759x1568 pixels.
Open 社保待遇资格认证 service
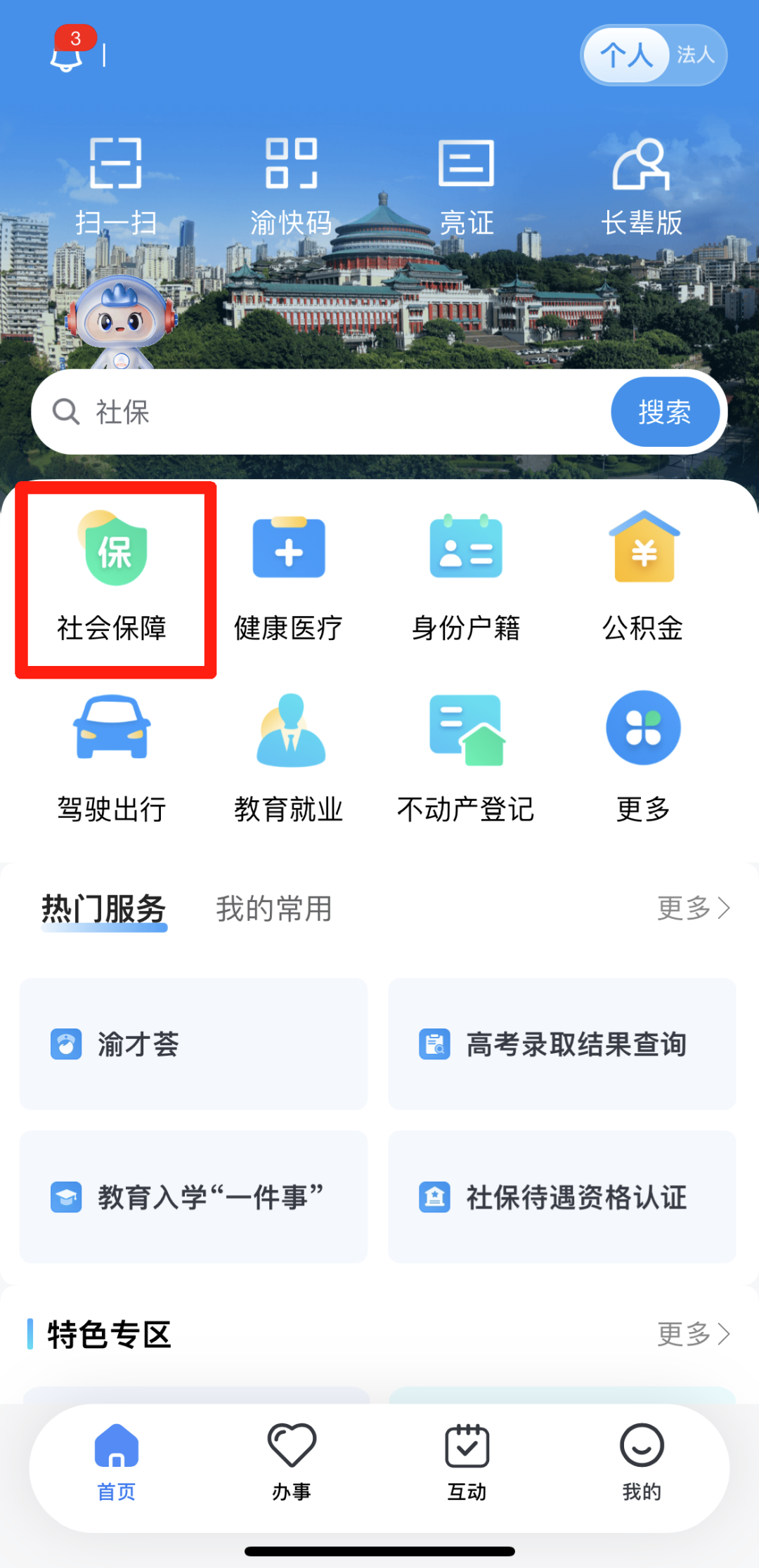click(x=562, y=1197)
